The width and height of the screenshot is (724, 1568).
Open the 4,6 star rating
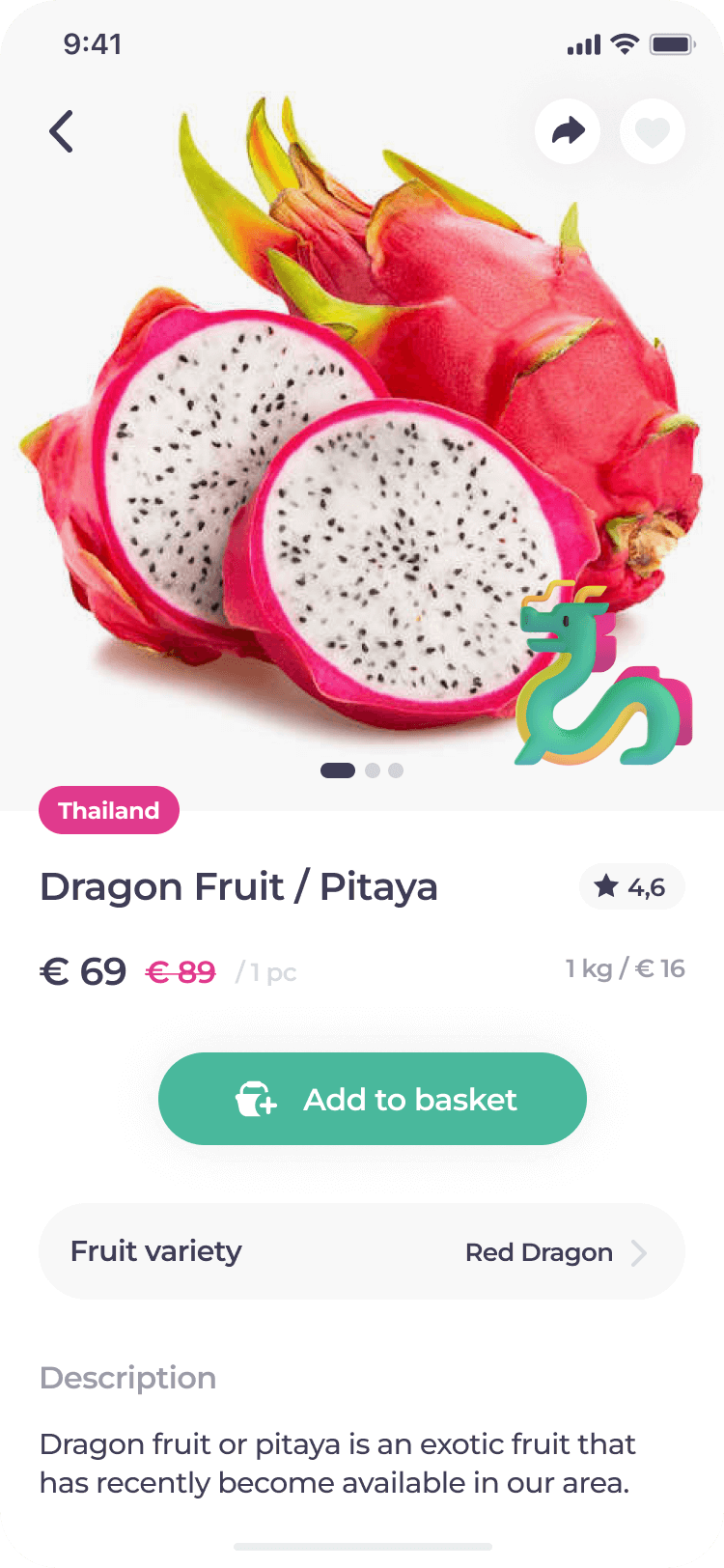[x=631, y=886]
